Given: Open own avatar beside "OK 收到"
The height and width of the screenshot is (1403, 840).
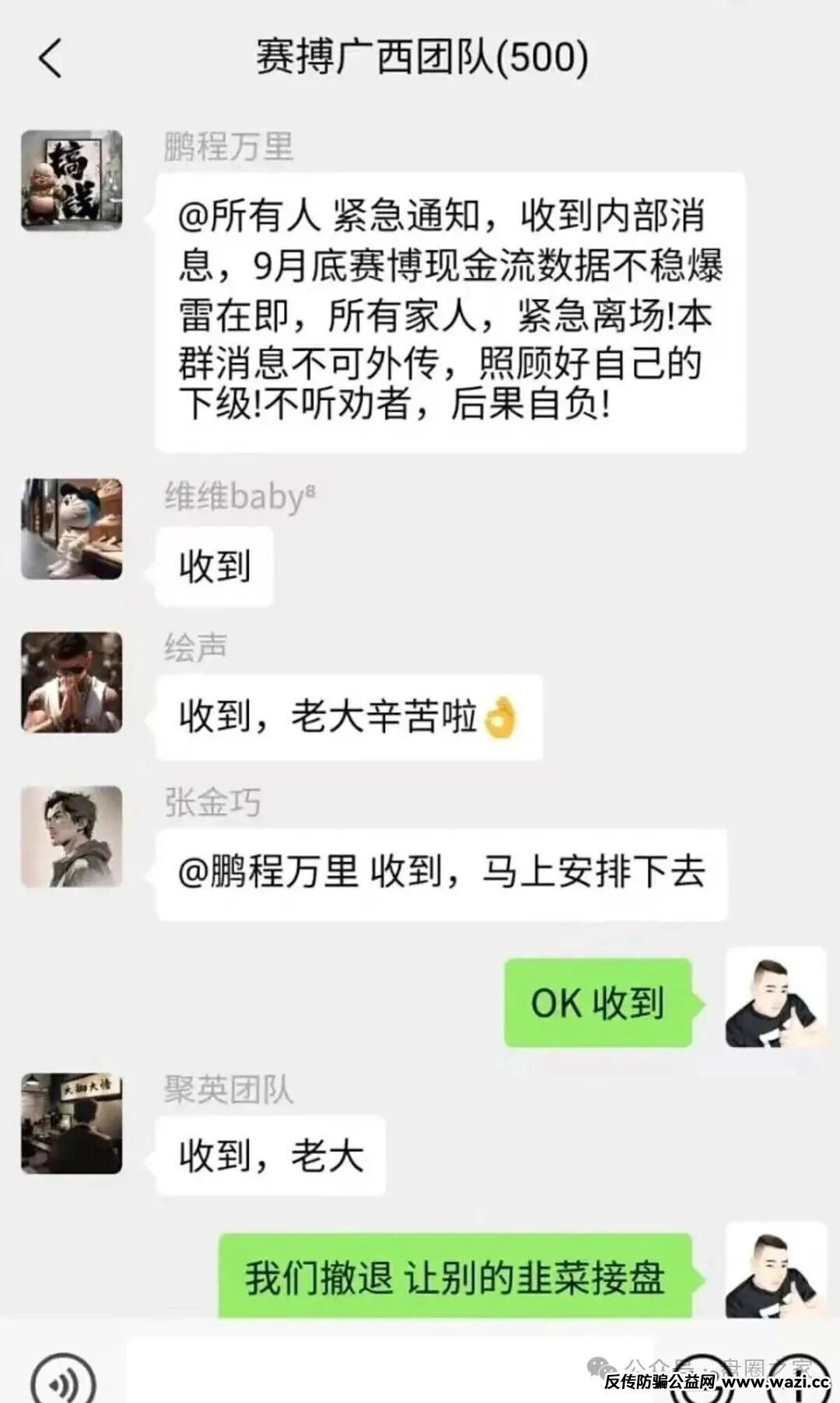Looking at the screenshot, I should tap(775, 998).
